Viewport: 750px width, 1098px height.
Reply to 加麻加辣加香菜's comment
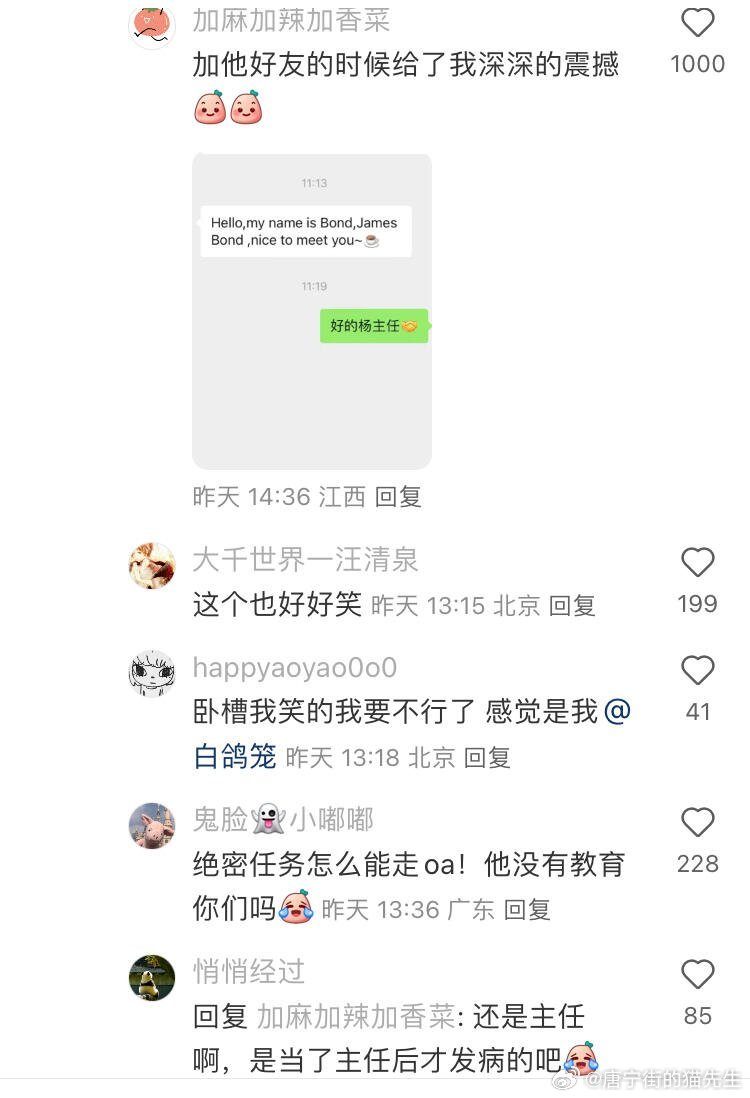click(x=398, y=497)
